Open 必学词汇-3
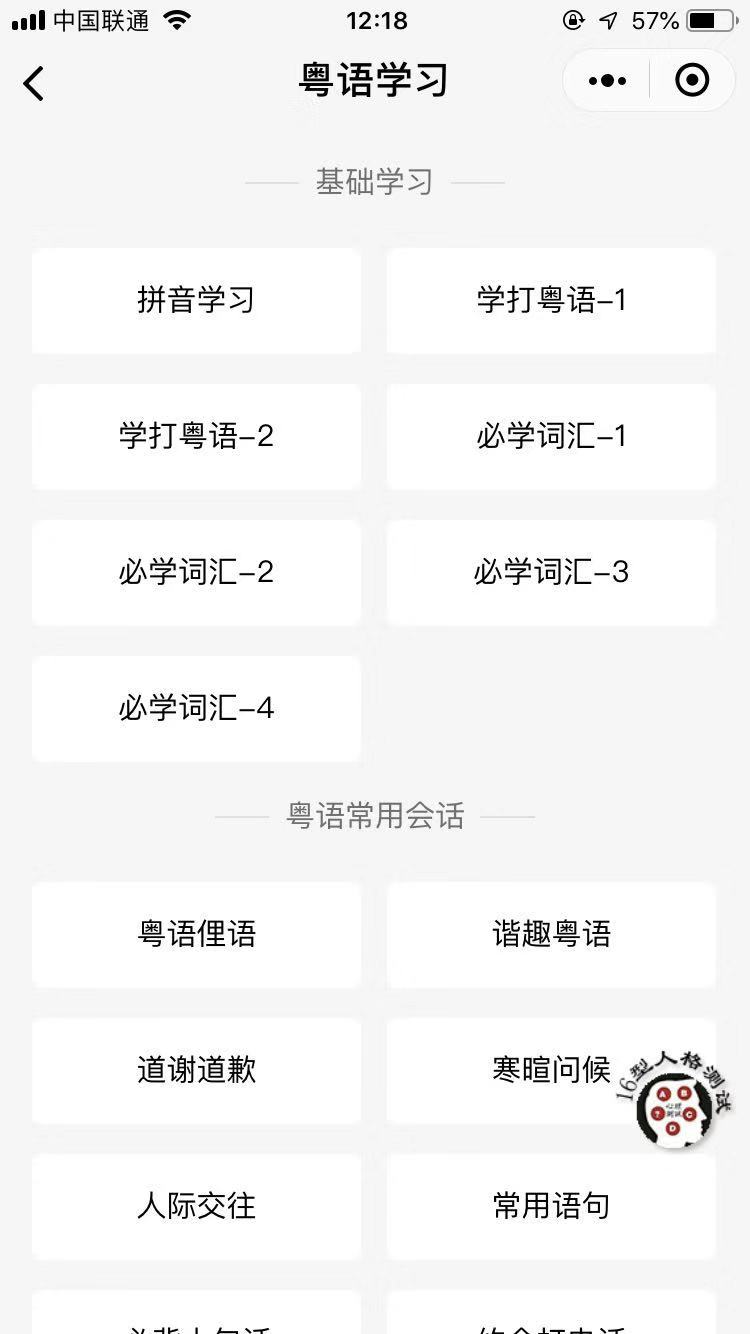The height and width of the screenshot is (1334, 750). (551, 572)
